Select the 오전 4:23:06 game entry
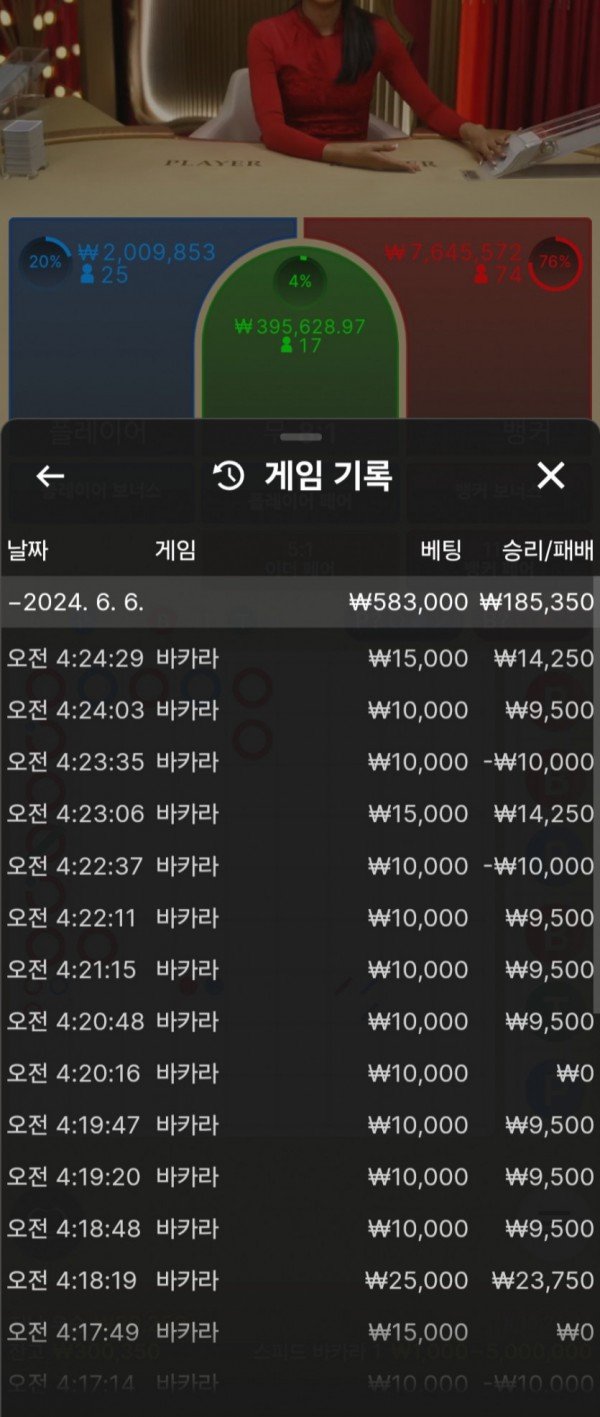This screenshot has height=1417, width=600. 300,814
